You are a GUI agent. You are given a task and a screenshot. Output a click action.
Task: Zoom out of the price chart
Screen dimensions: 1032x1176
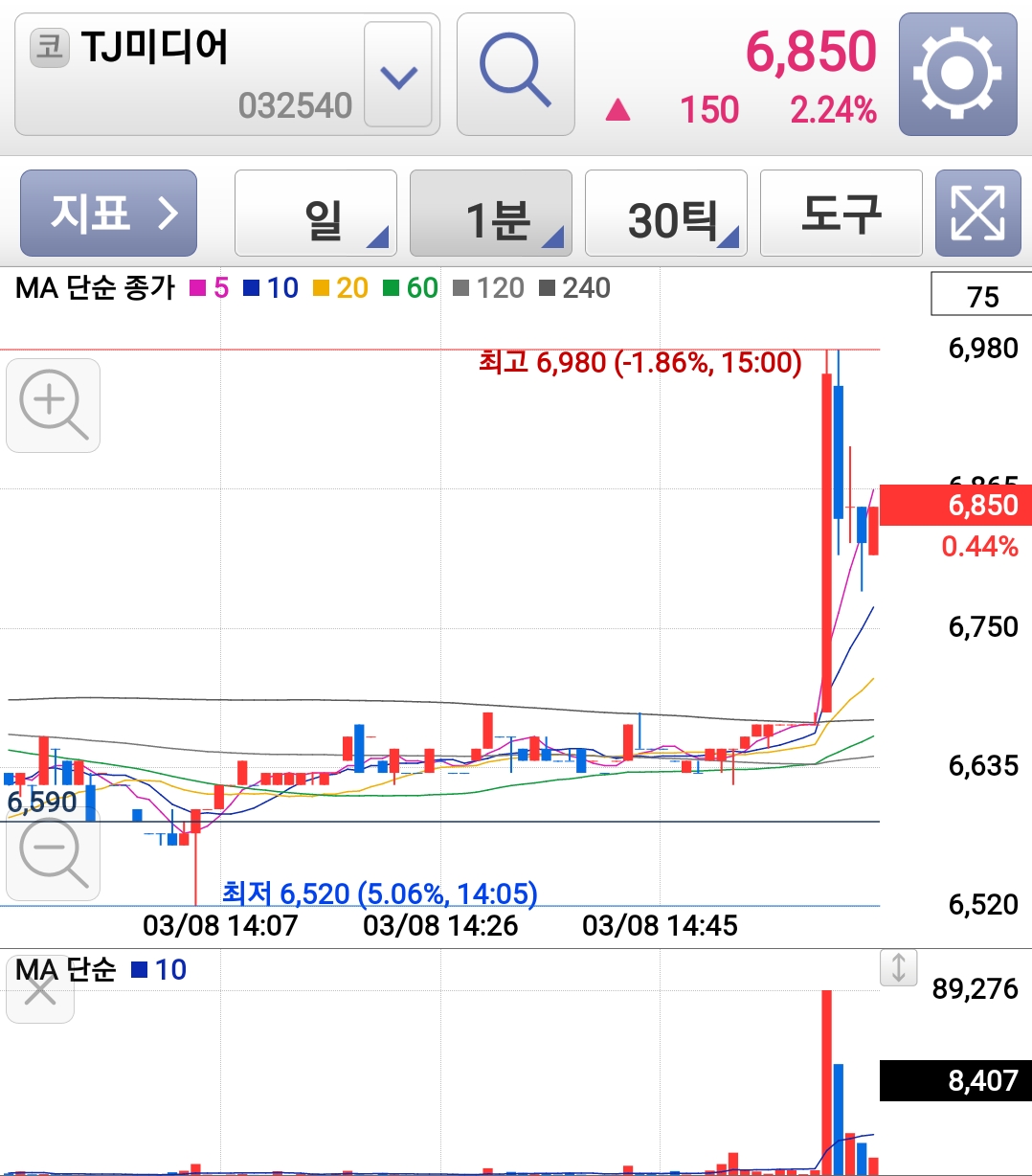[x=53, y=853]
